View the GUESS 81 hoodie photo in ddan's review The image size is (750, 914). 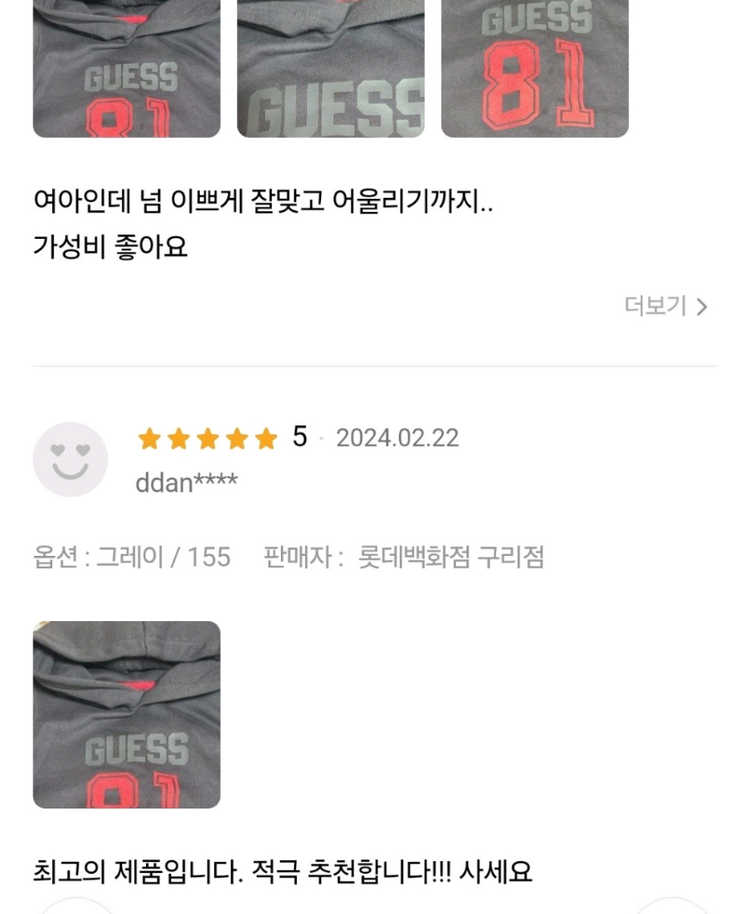[x=126, y=712]
